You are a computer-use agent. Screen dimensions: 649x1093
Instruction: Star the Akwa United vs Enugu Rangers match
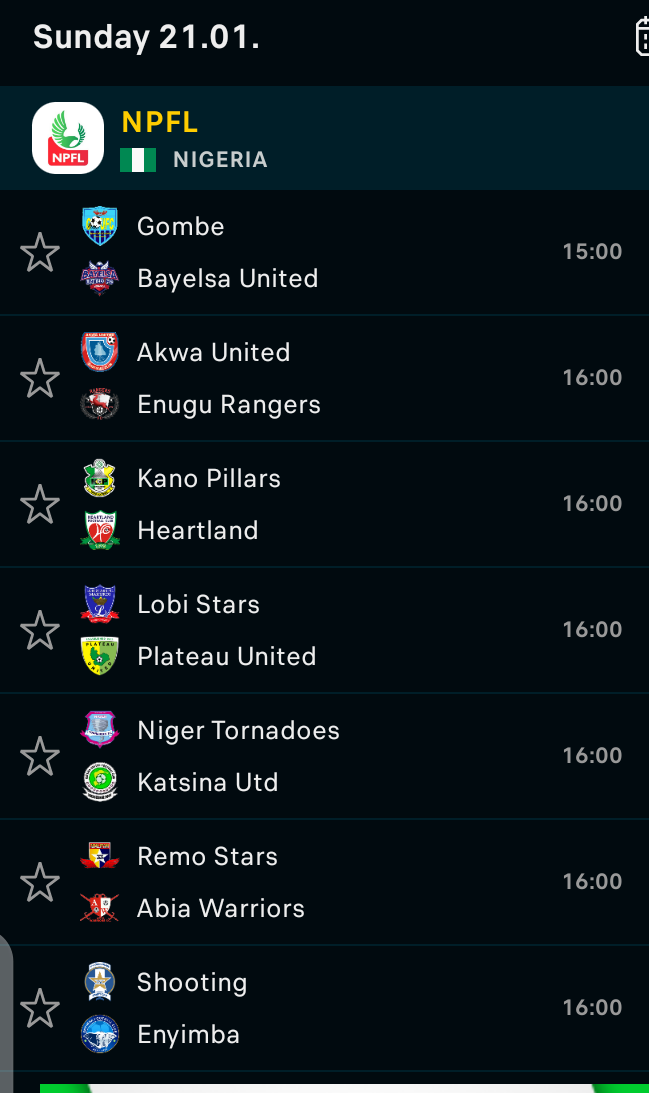[40, 379]
